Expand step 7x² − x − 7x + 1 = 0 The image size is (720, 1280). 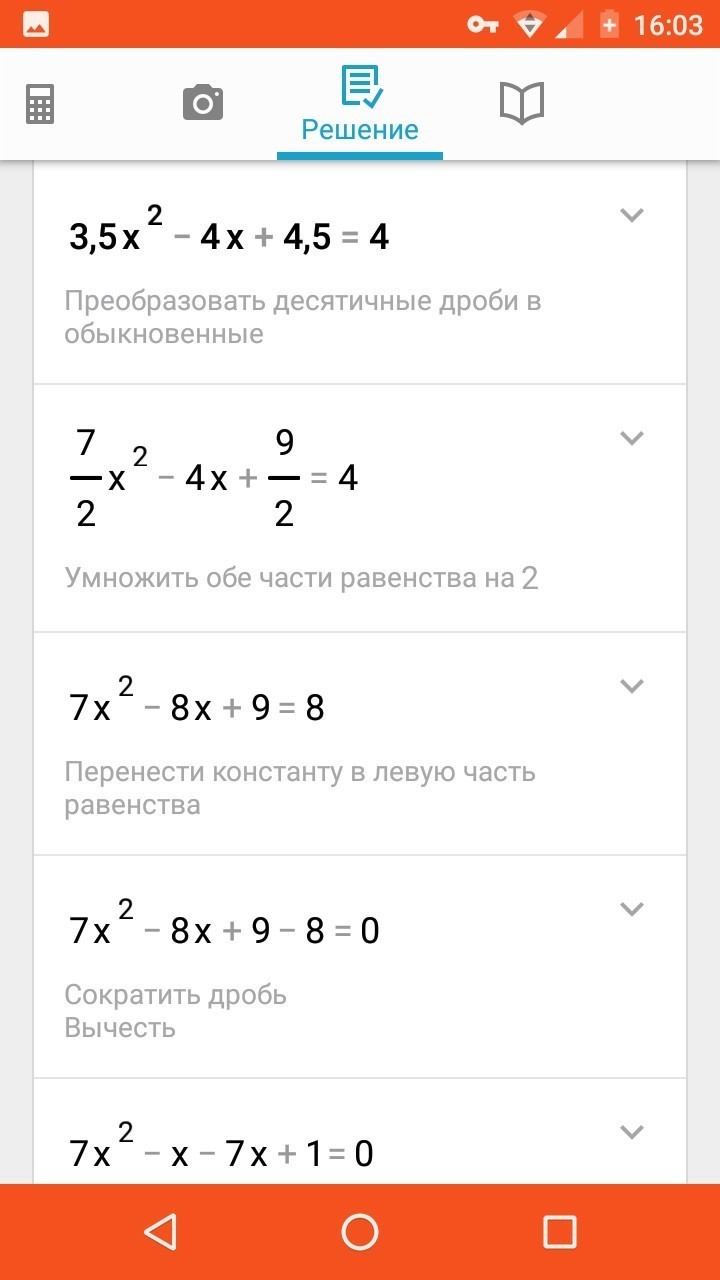632,1132
